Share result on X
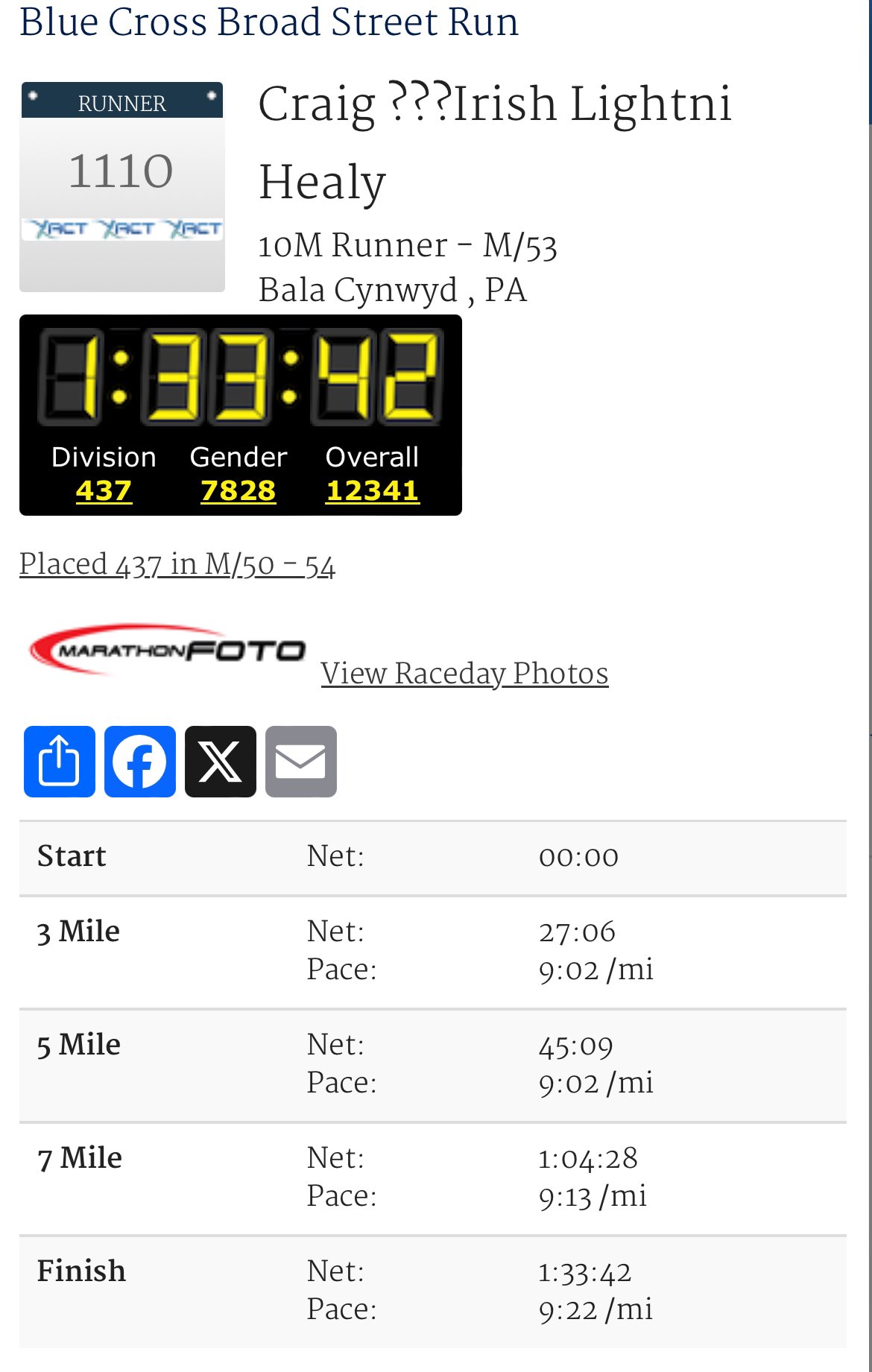The height and width of the screenshot is (1372, 872). click(x=221, y=762)
